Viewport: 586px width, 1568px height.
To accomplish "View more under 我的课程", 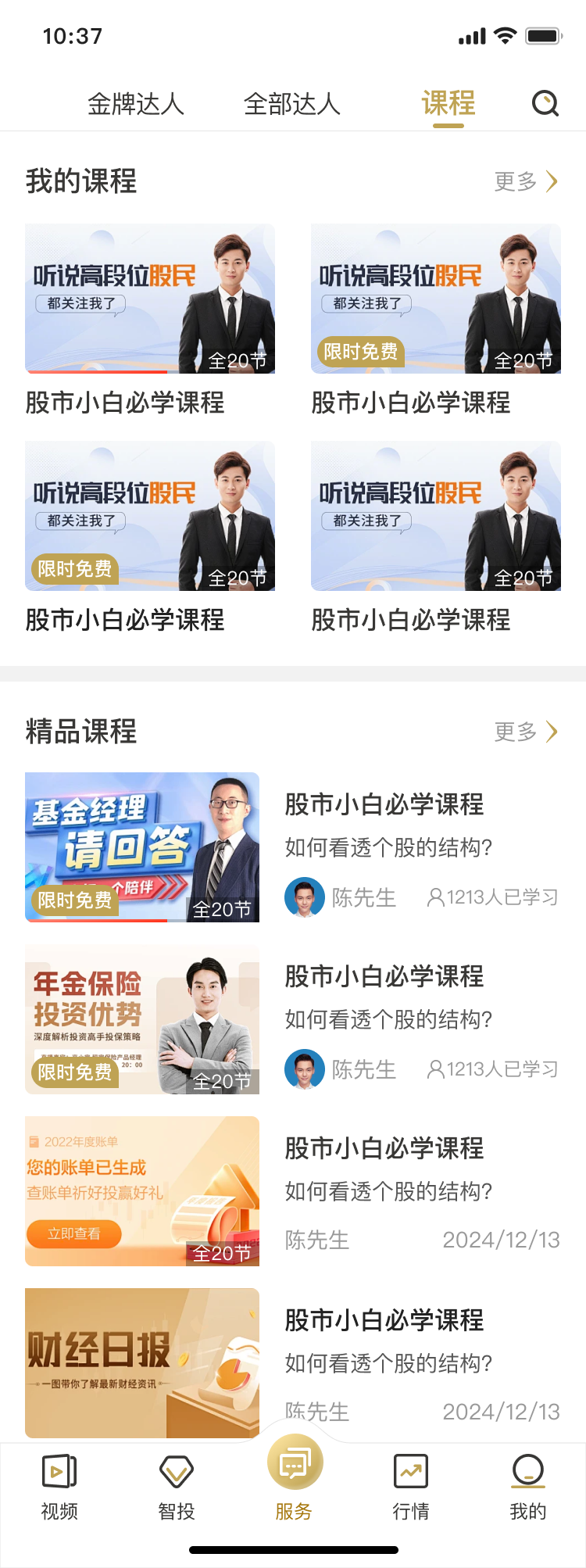I will point(527,181).
